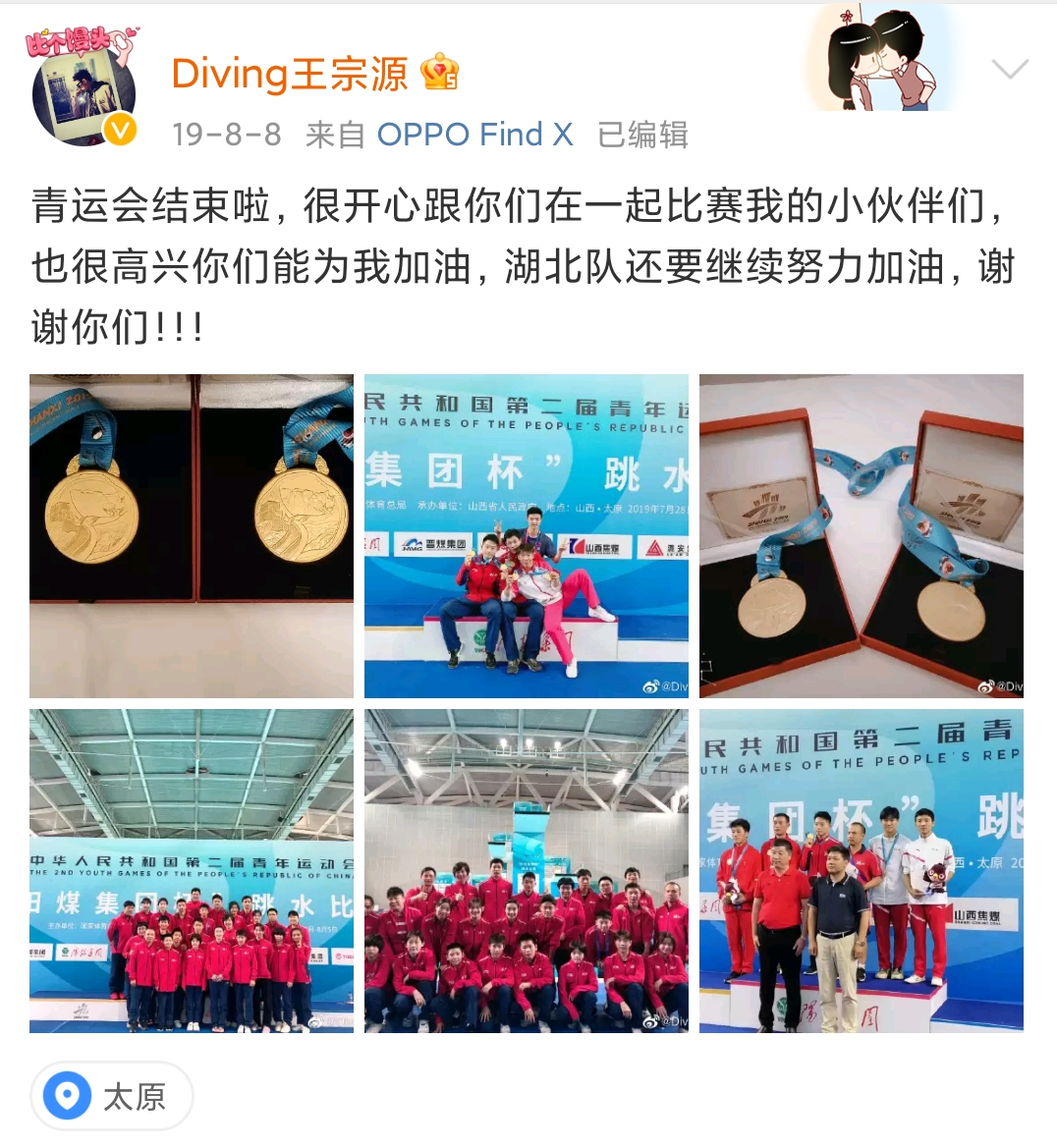Open Diving王宗源's profile avatar
The width and height of the screenshot is (1057, 1148).
[83, 93]
